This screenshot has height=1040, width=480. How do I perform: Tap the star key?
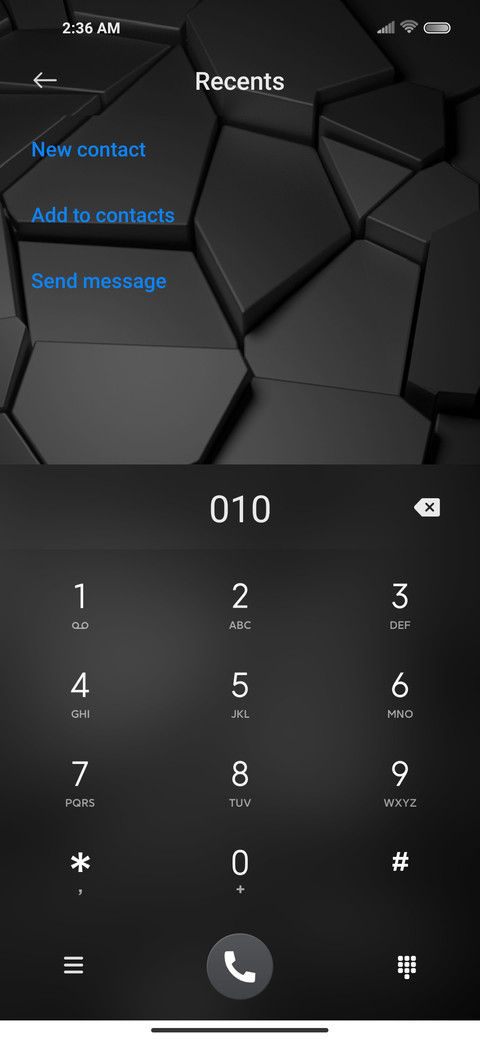click(80, 872)
